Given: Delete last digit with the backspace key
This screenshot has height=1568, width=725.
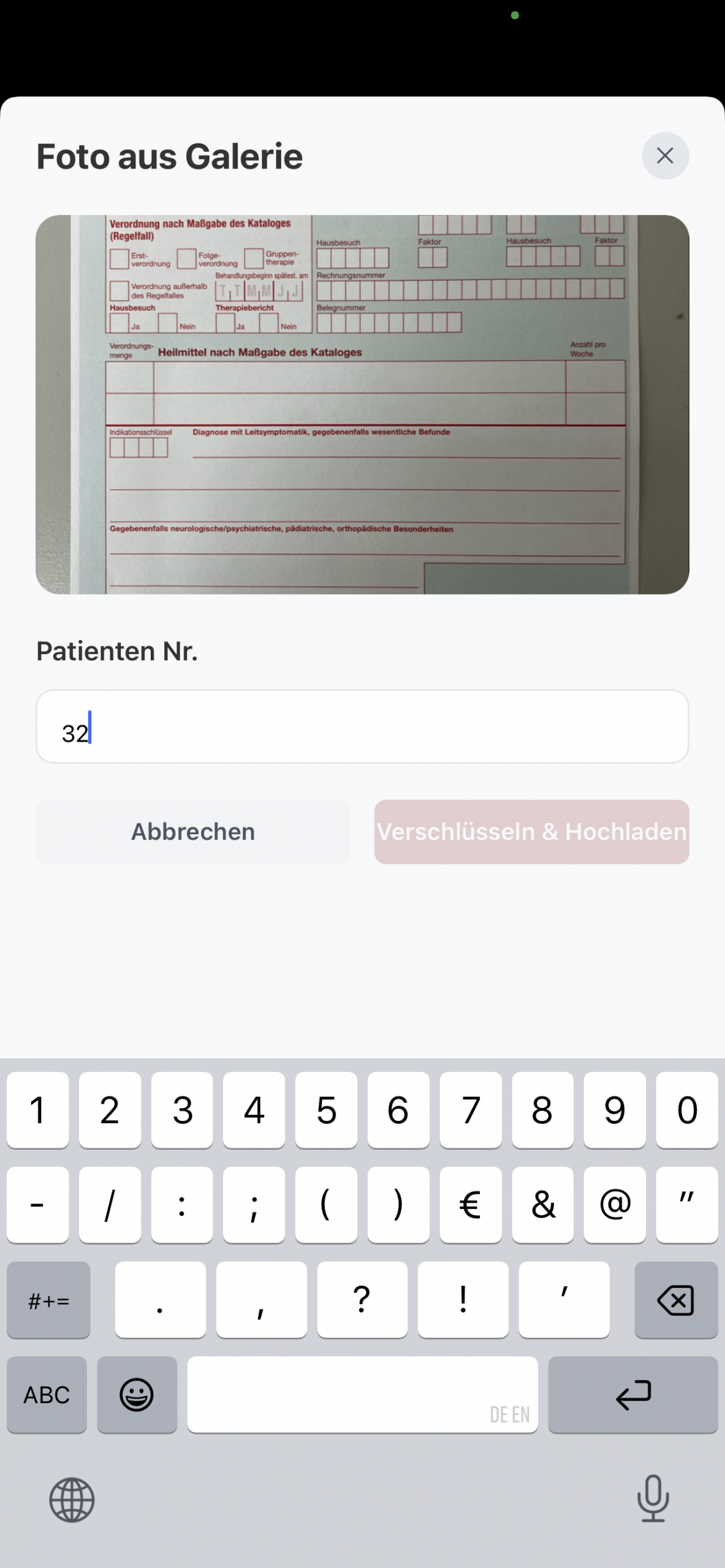Looking at the screenshot, I should click(675, 1299).
